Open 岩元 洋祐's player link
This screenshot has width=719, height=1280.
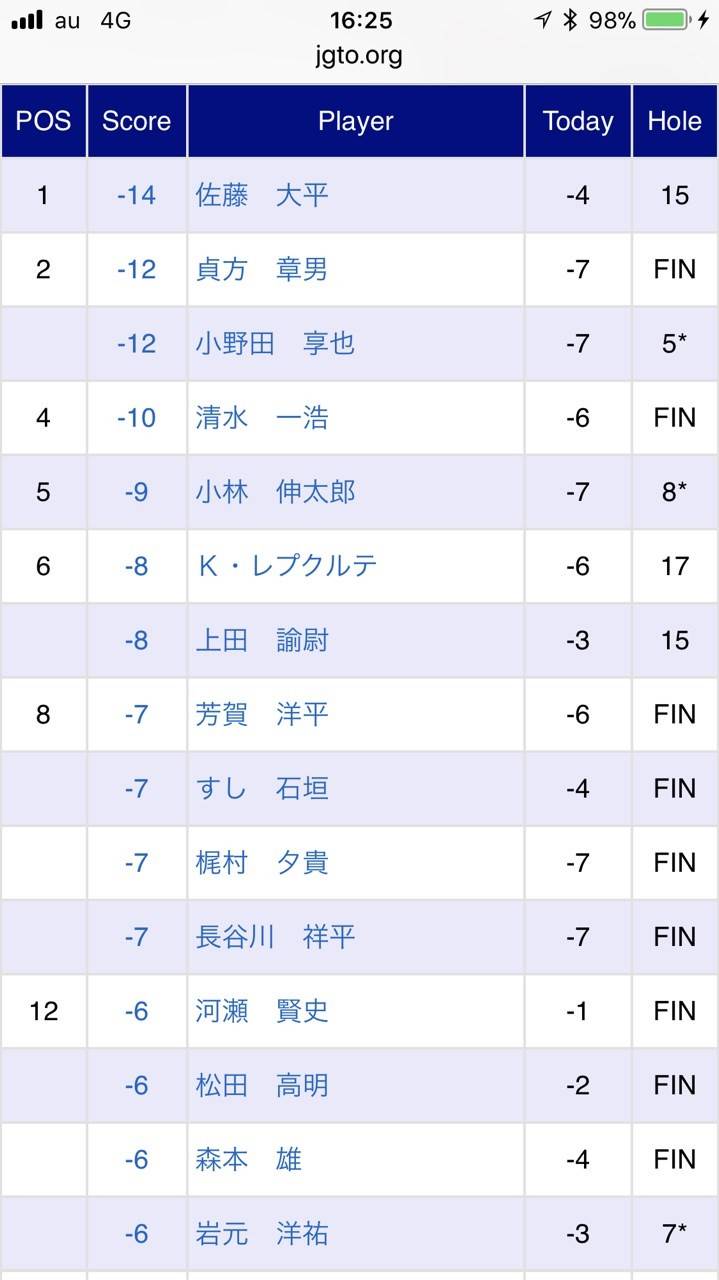tap(262, 1234)
